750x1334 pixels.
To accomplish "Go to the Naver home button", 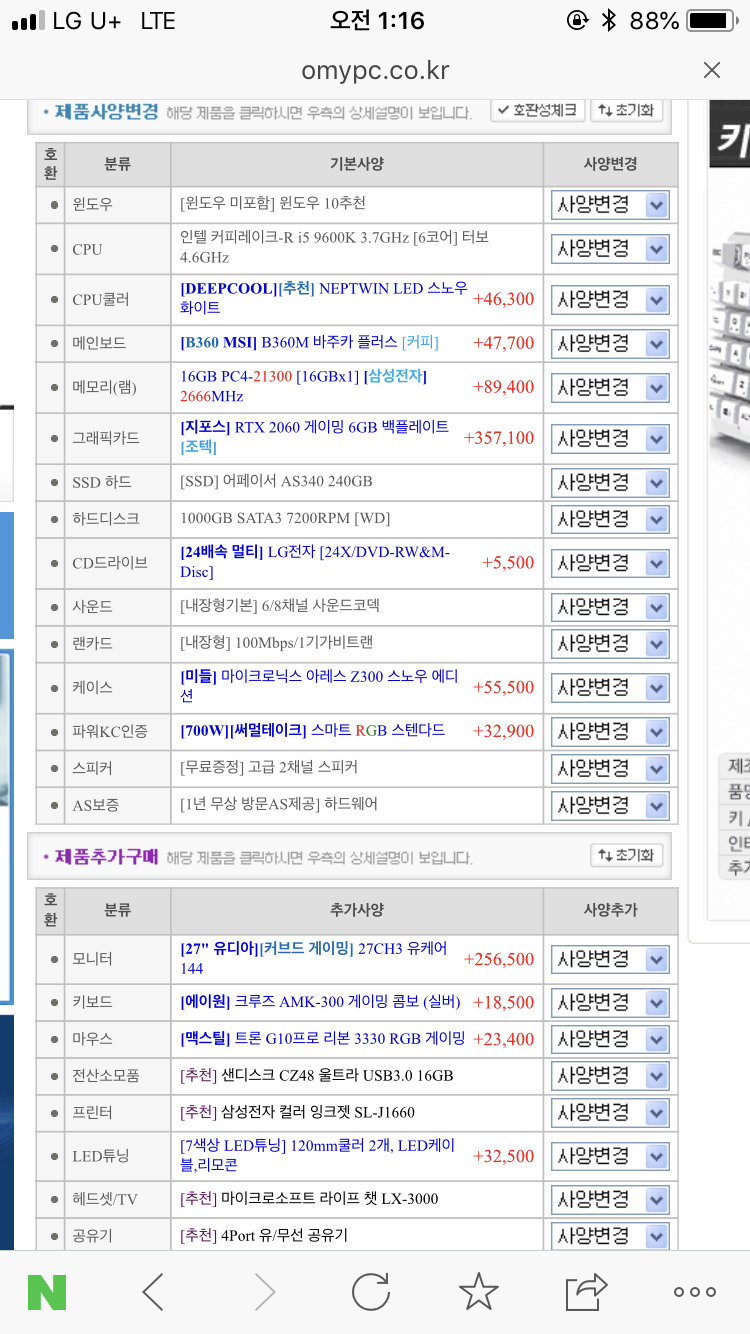I will coord(47,1292).
